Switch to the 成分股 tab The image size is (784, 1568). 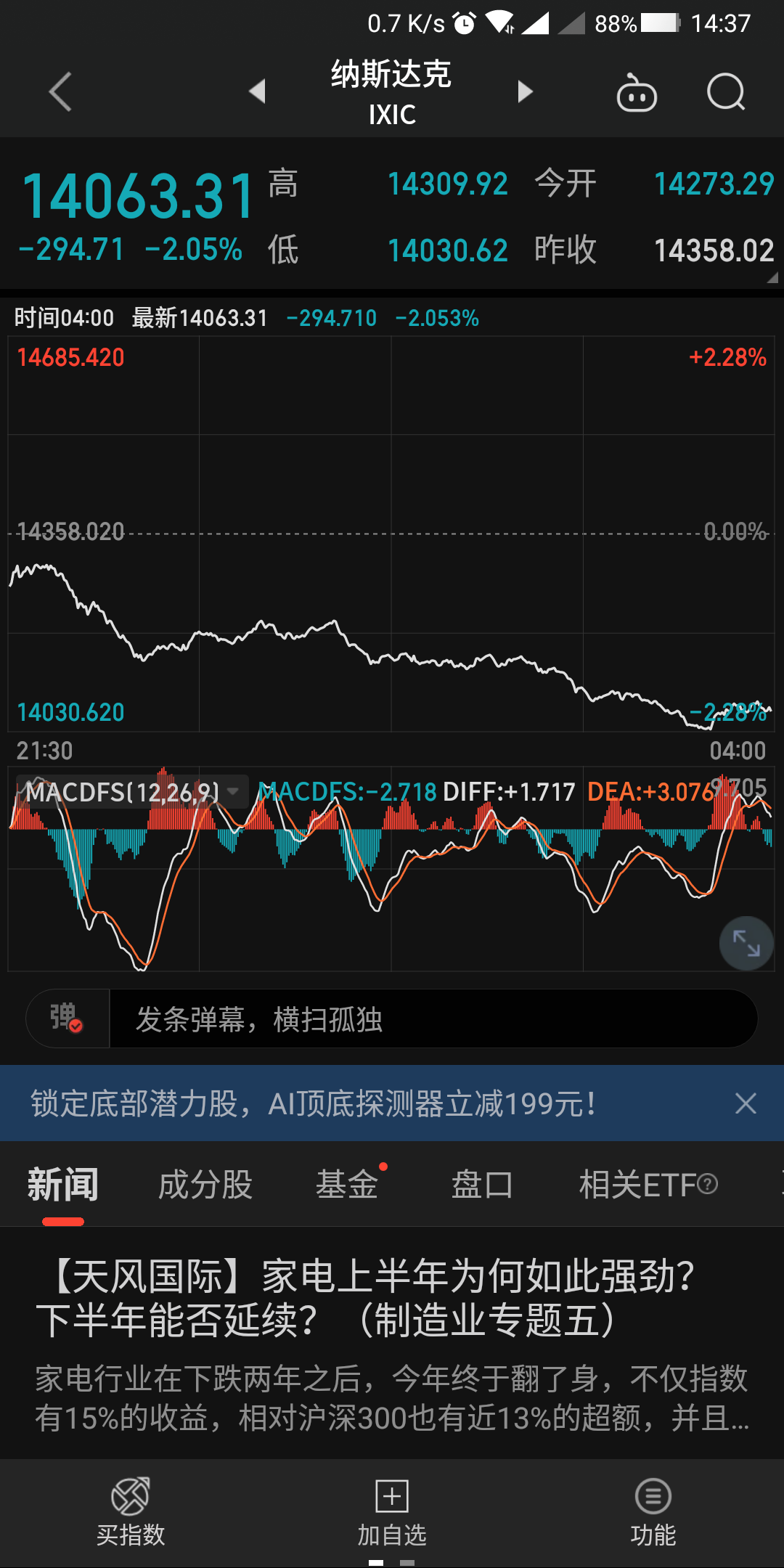pos(205,1185)
